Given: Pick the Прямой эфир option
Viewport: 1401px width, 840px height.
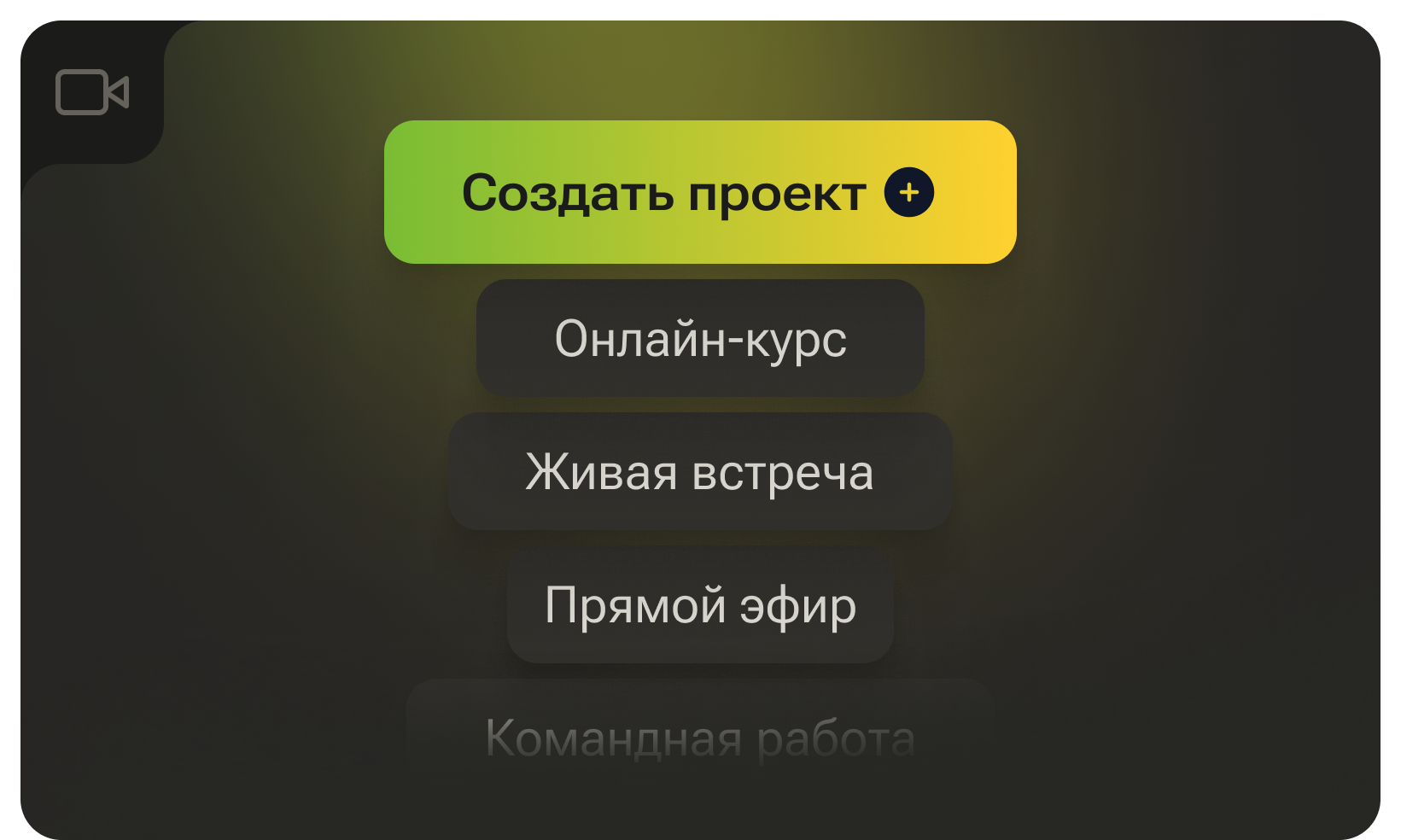Looking at the screenshot, I should click(700, 605).
